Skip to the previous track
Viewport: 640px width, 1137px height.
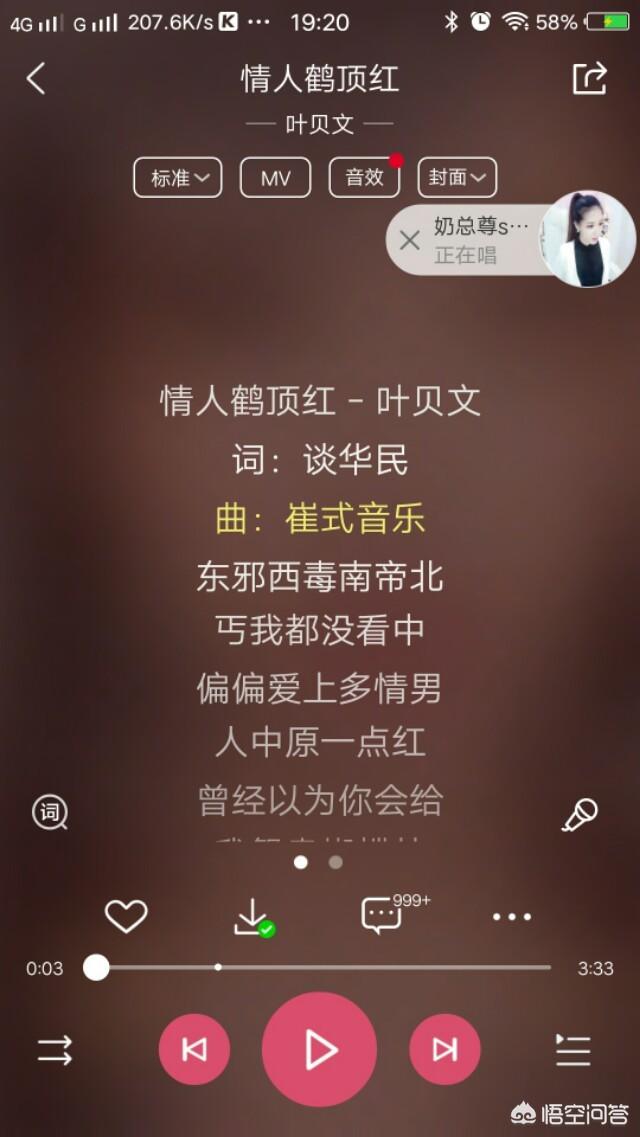pos(194,1049)
